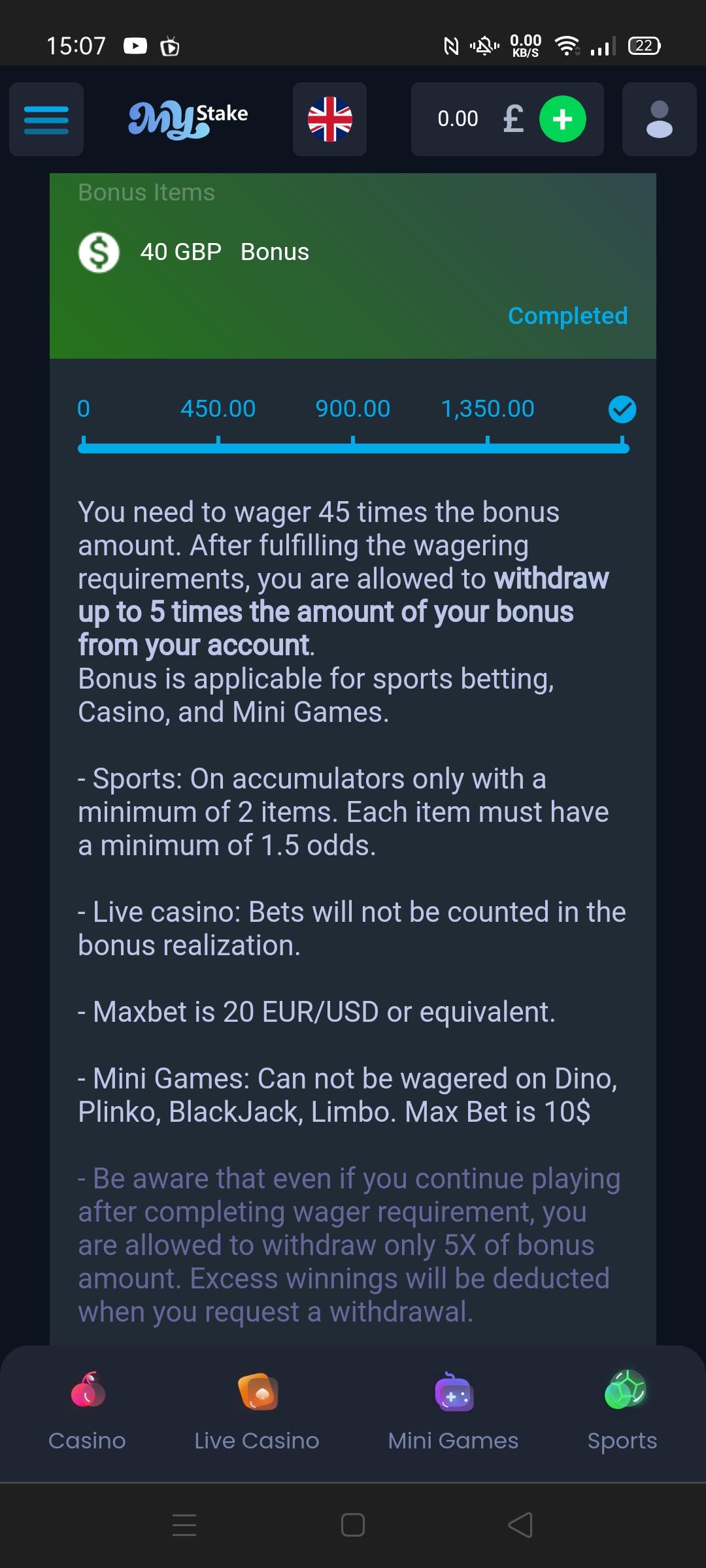
Task: Tap the system back button
Action: point(520,1525)
